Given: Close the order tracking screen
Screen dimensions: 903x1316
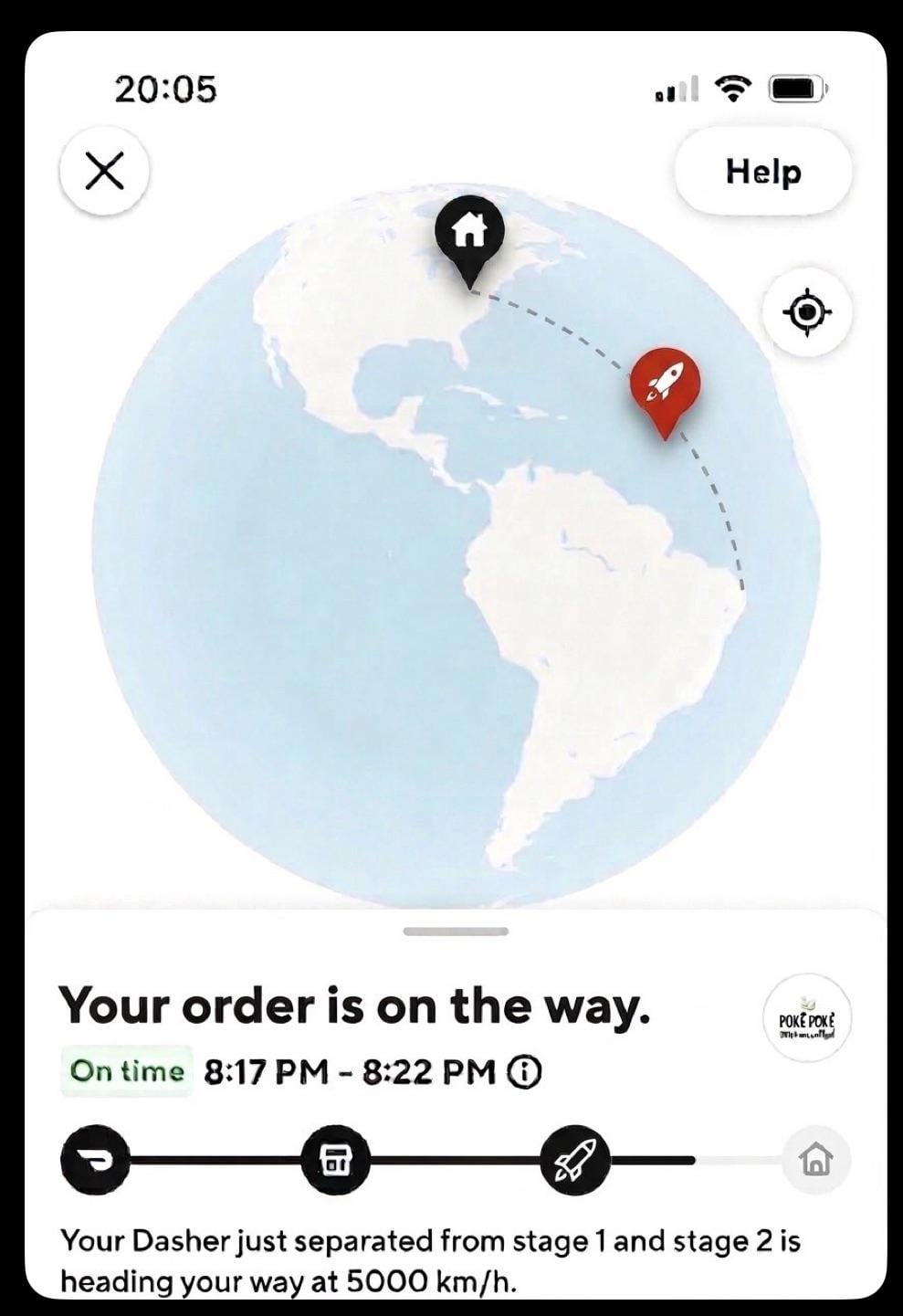Looking at the screenshot, I should pyautogui.click(x=105, y=171).
